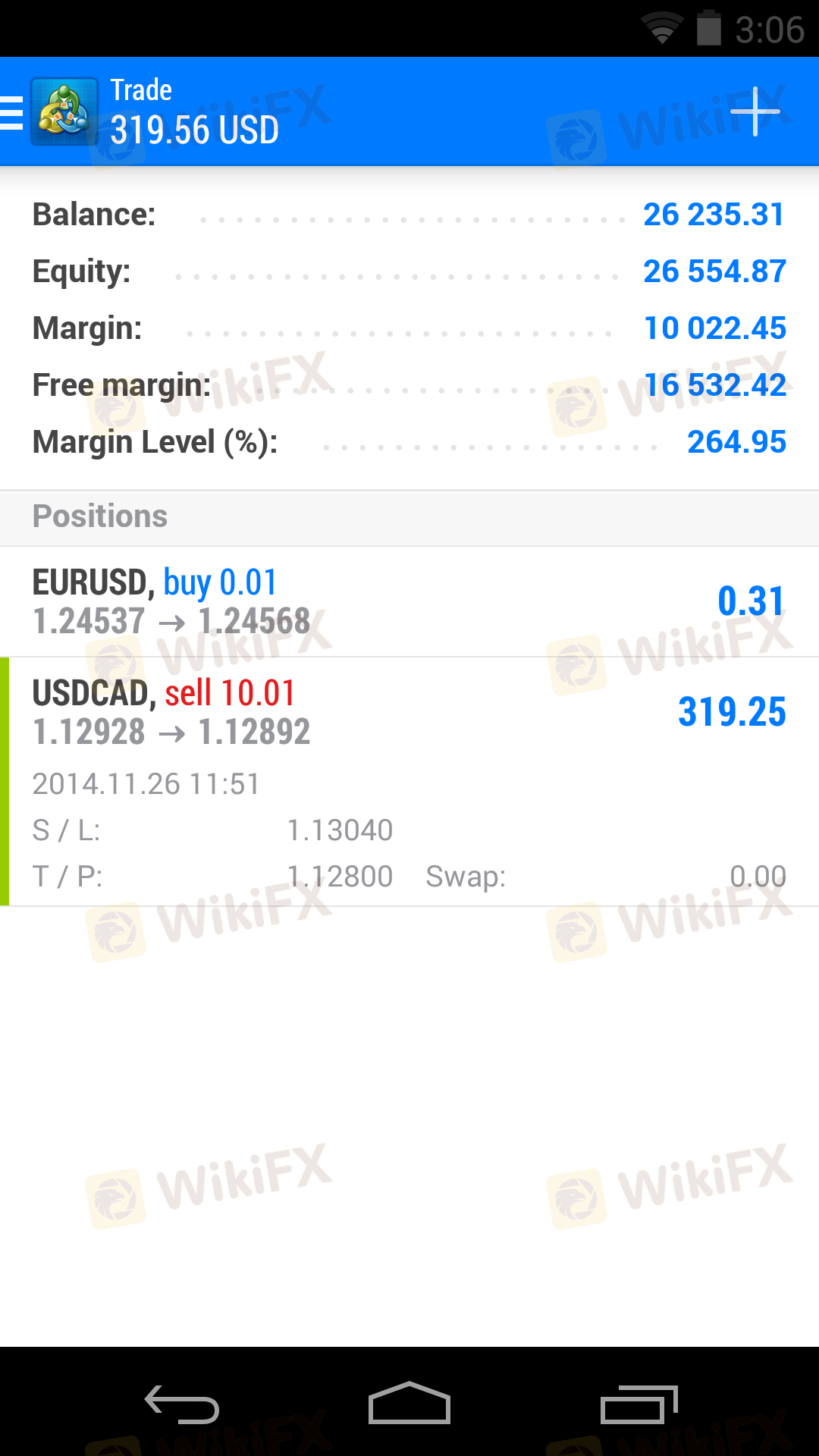819x1456 pixels.
Task: Add a new order with plus icon
Action: [x=755, y=111]
